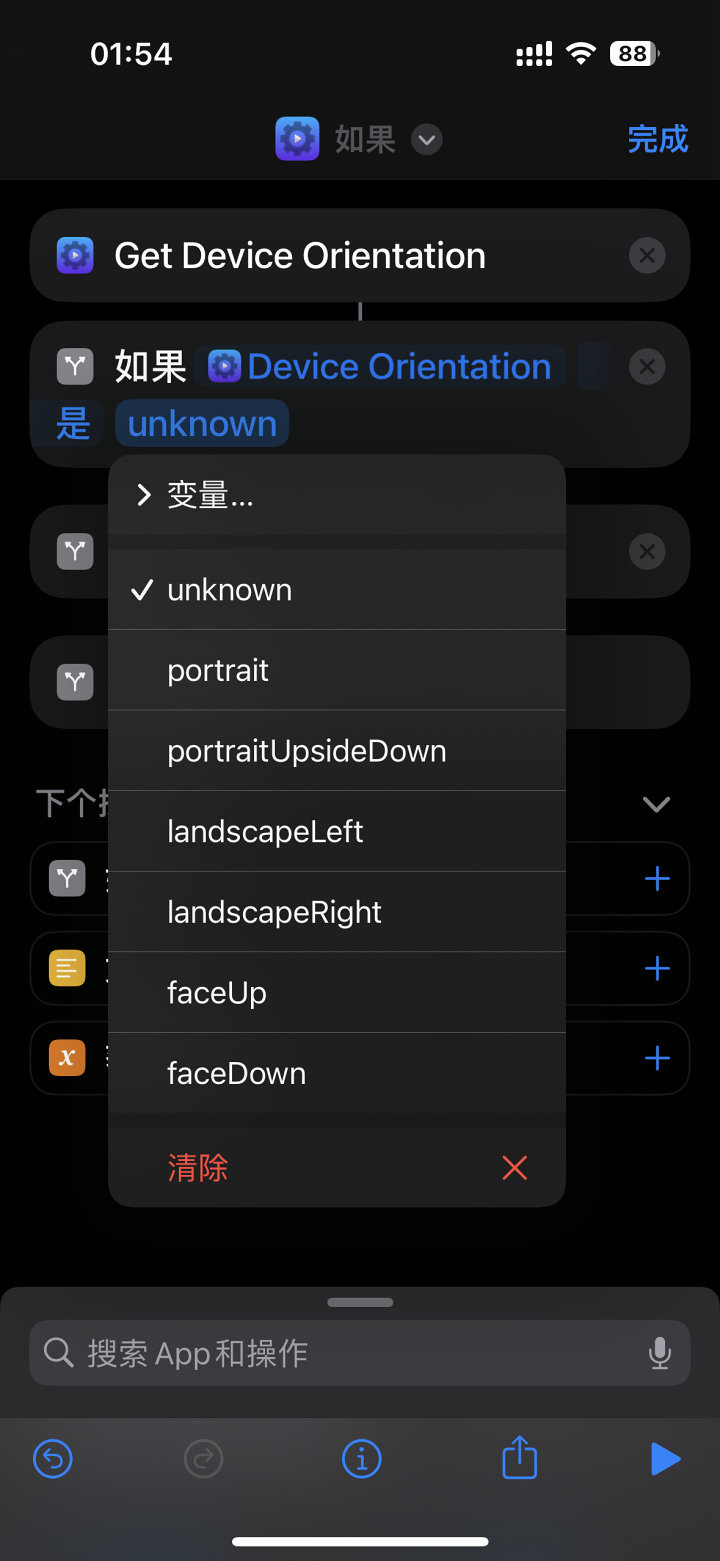Expand the 如果 shortcut title dropdown
This screenshot has width=720, height=1561.
(x=427, y=139)
